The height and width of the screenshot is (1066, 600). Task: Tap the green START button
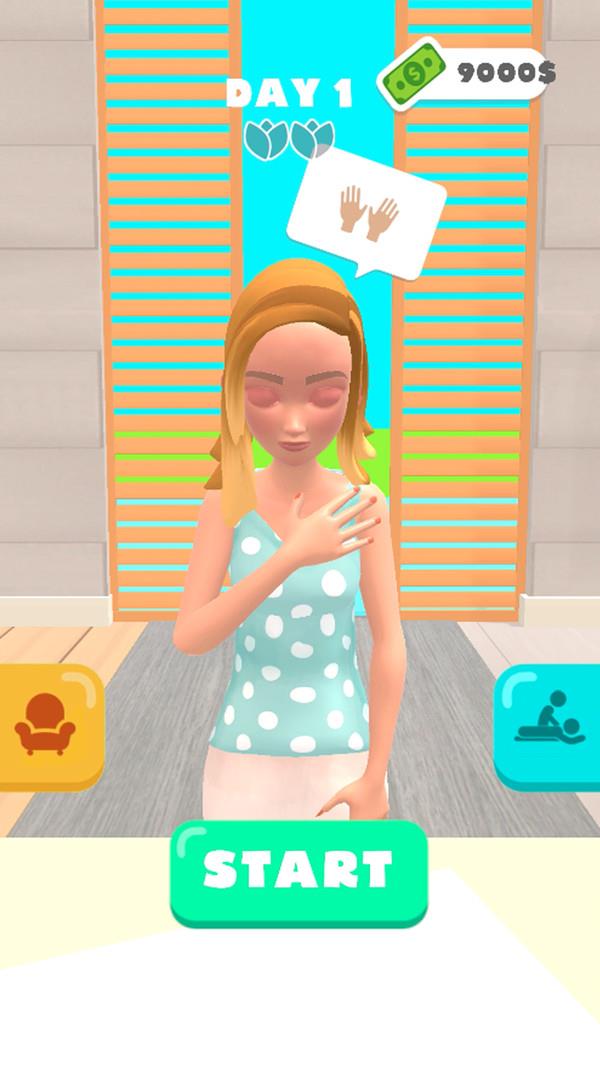pos(299,871)
